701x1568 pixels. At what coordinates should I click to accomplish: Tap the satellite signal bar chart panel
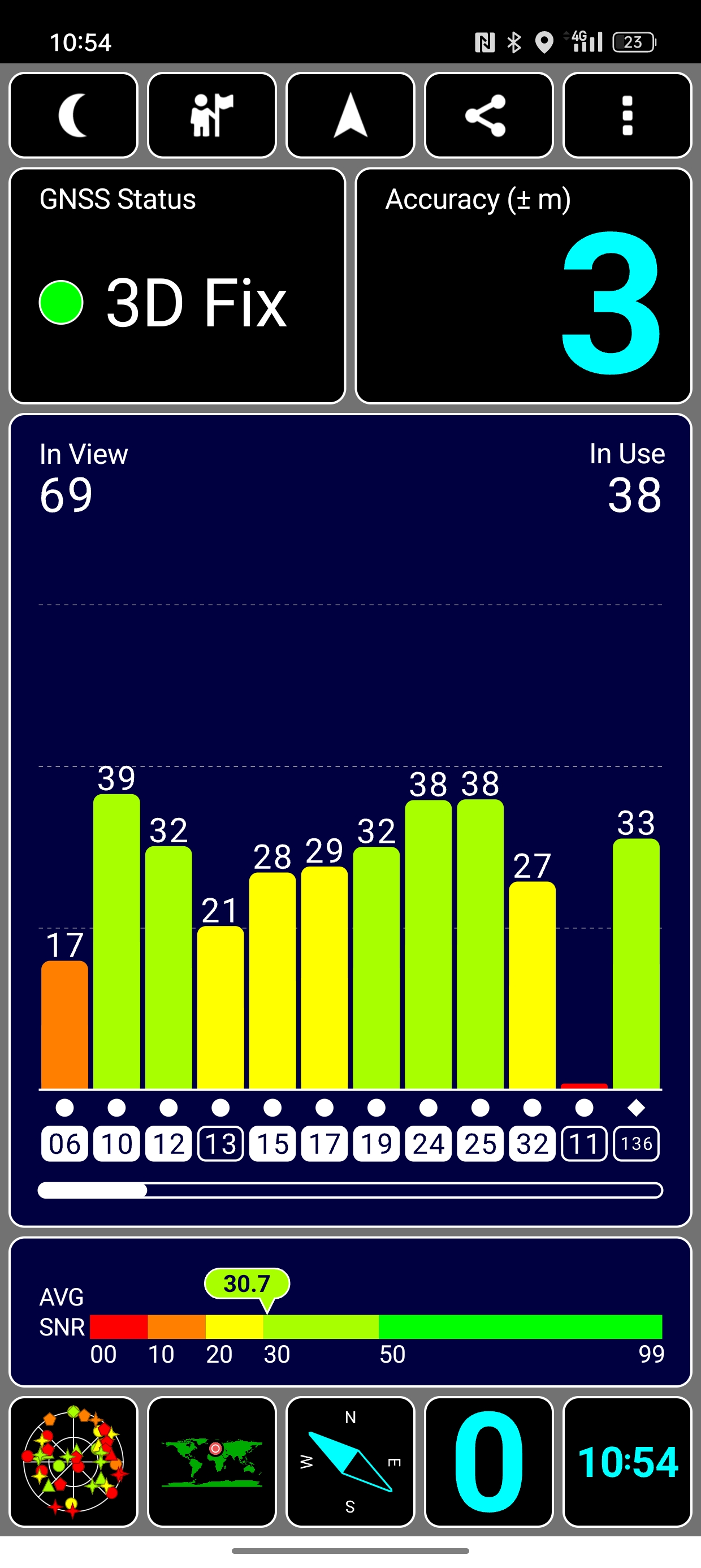[350, 820]
